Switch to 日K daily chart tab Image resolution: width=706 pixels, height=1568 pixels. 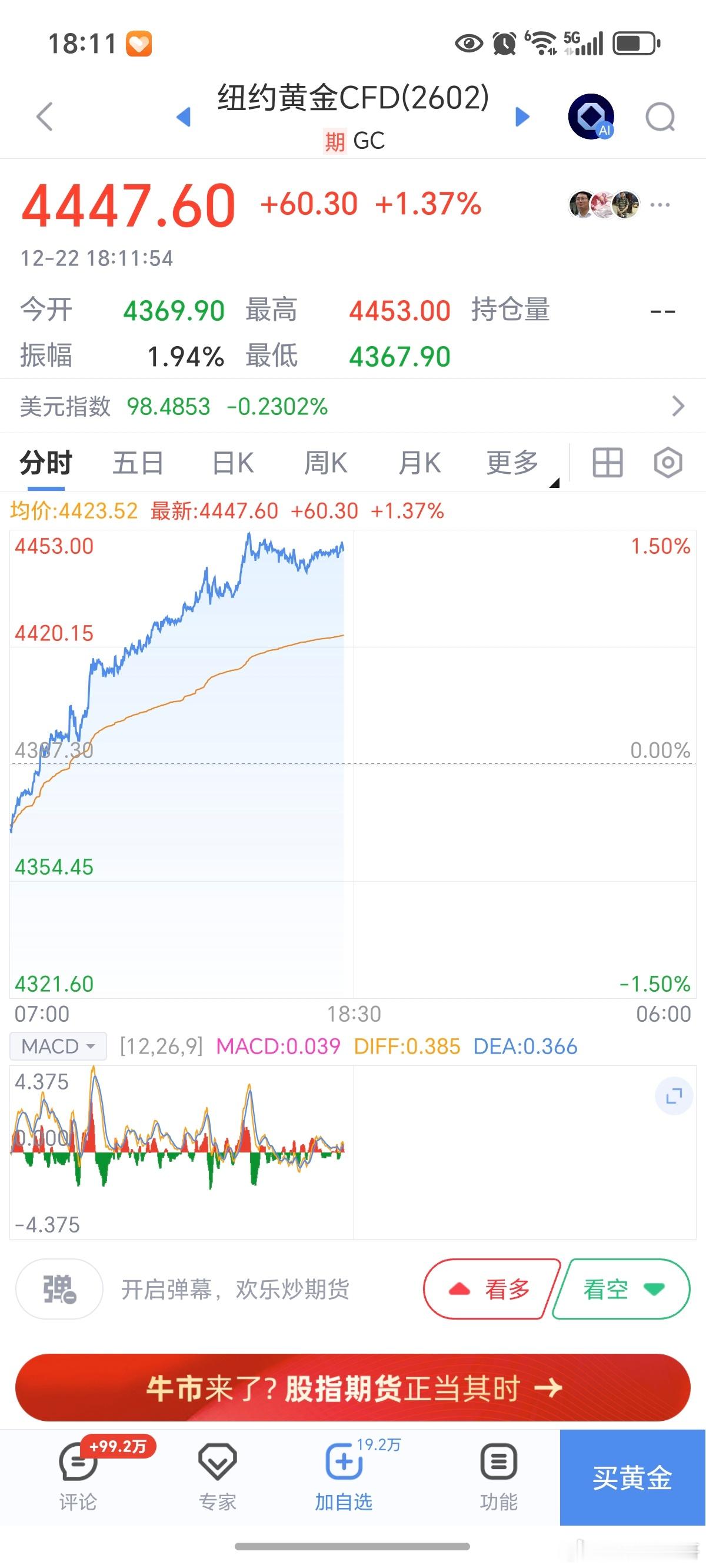tap(233, 463)
